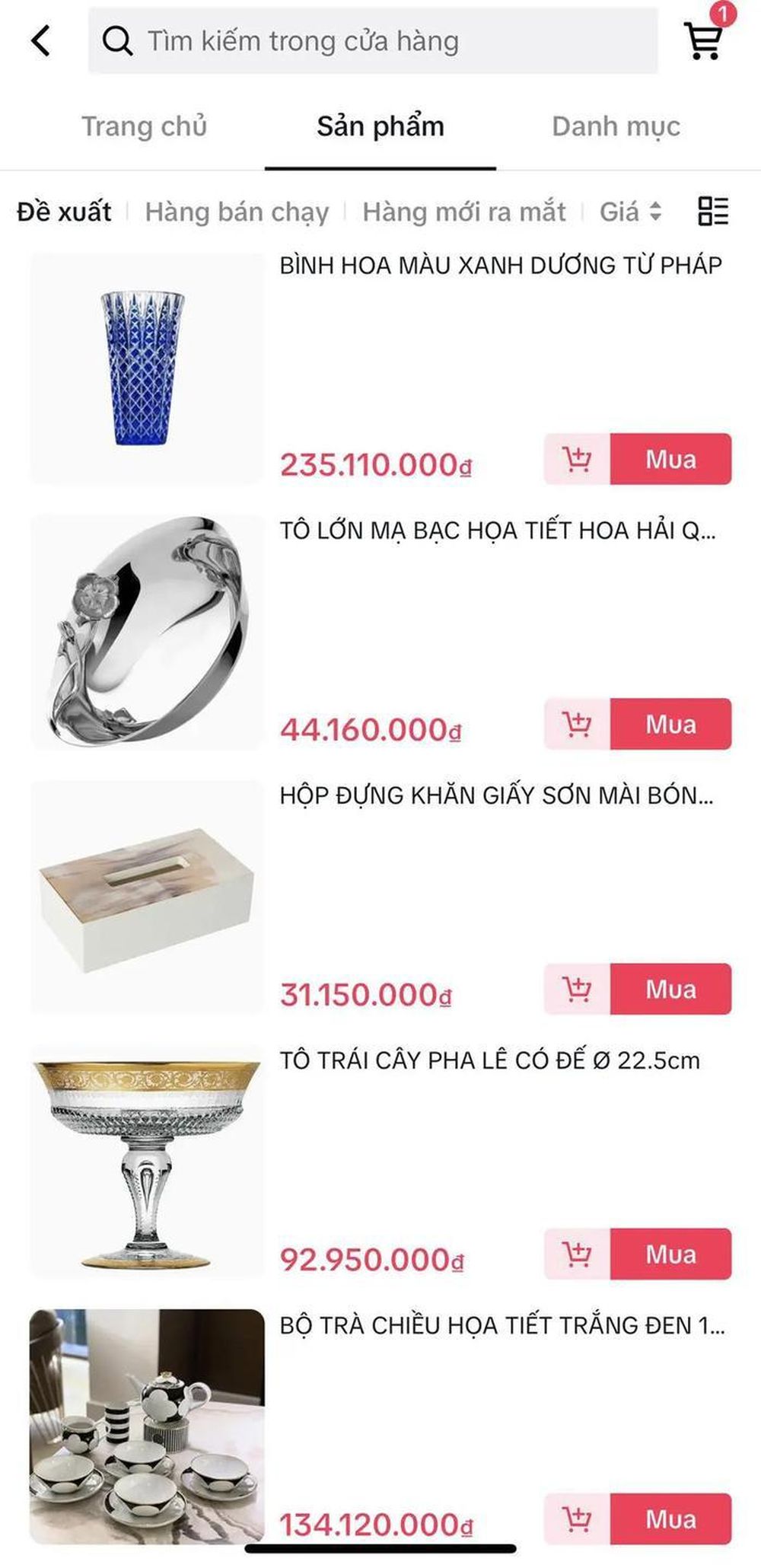Buy the blue vase with Mua
This screenshot has height=1568, width=761.
pyautogui.click(x=670, y=459)
